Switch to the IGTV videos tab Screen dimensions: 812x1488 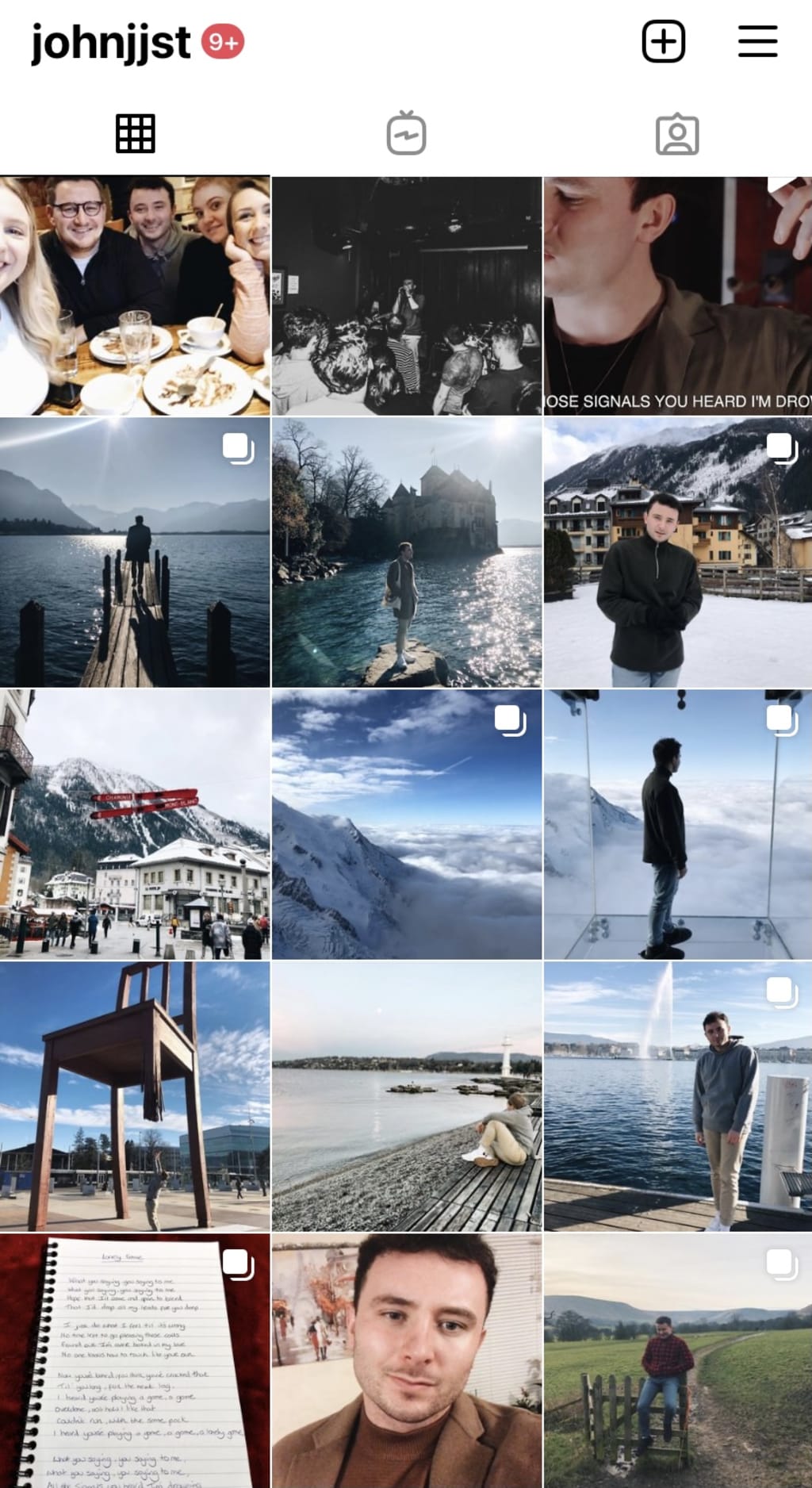point(406,134)
